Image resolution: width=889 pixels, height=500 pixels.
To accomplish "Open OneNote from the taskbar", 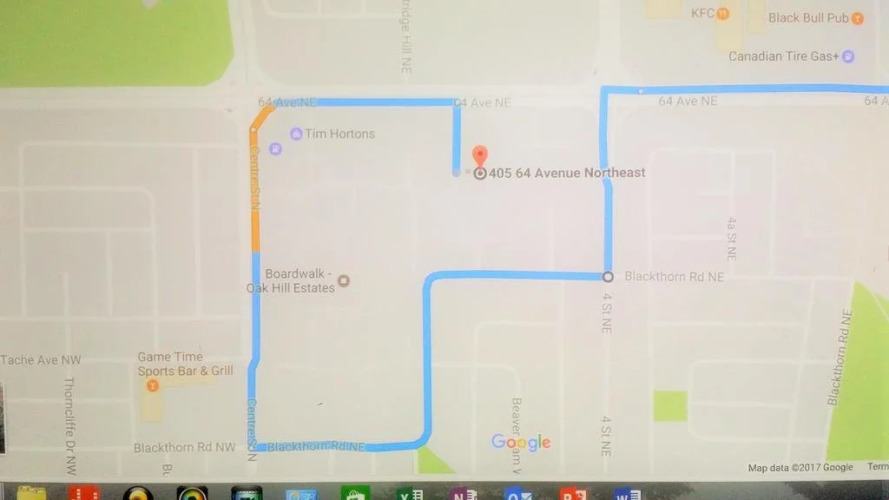I will (462, 494).
